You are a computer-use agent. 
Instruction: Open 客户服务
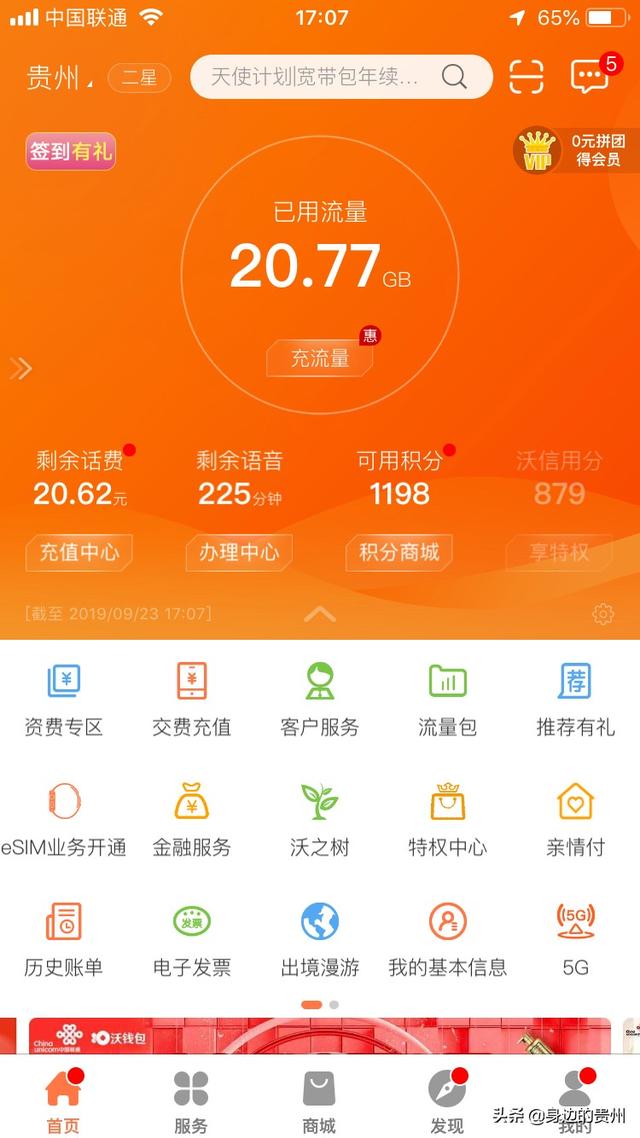coord(320,698)
